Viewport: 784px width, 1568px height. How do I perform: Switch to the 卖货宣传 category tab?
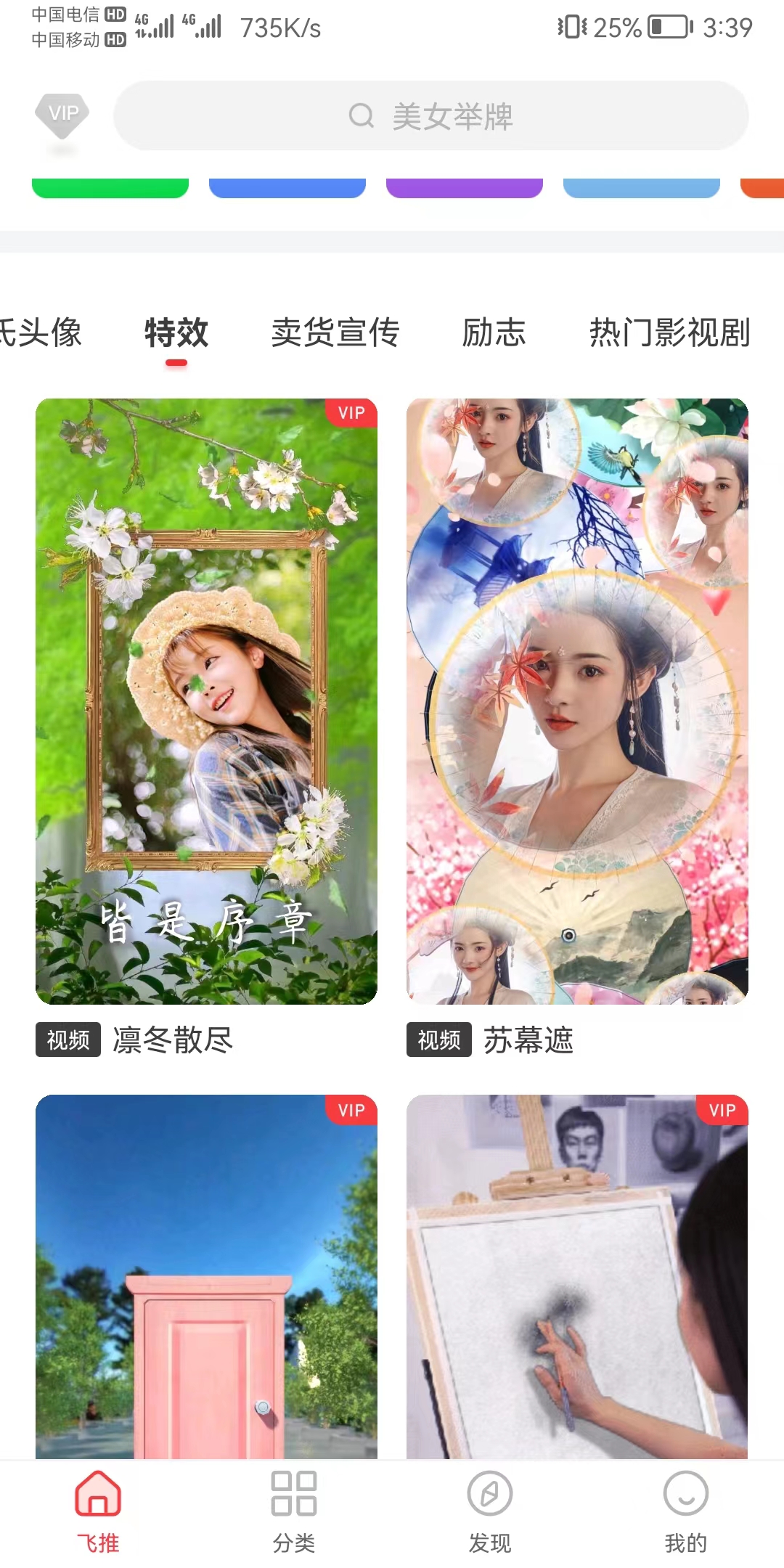coord(335,333)
